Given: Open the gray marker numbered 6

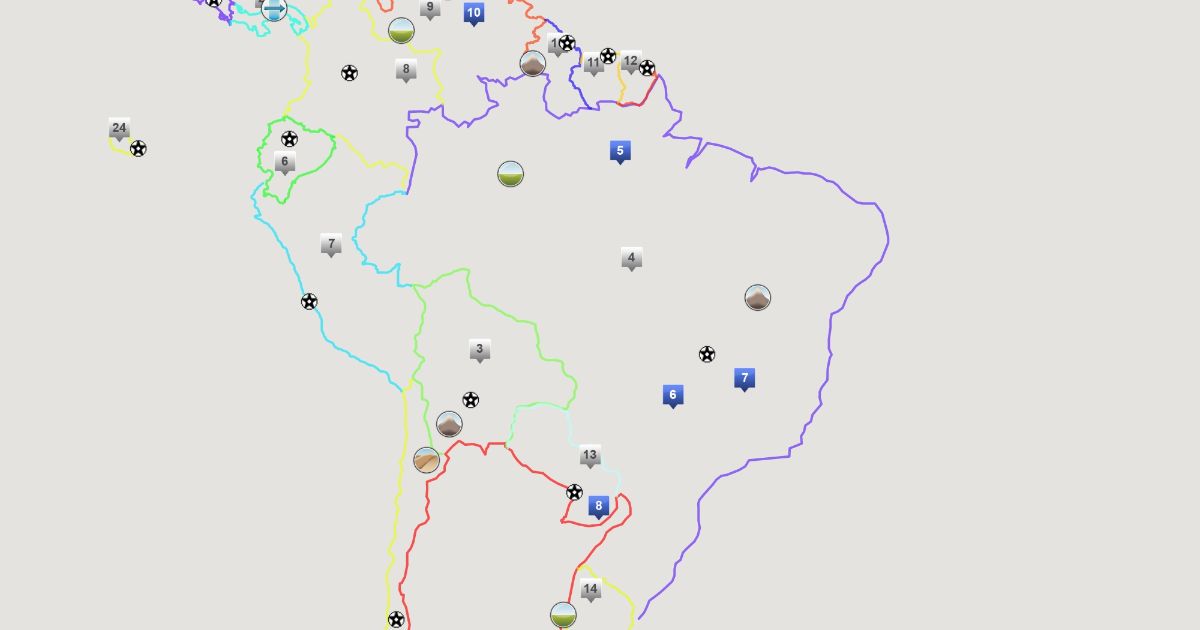Looking at the screenshot, I should point(285,162).
